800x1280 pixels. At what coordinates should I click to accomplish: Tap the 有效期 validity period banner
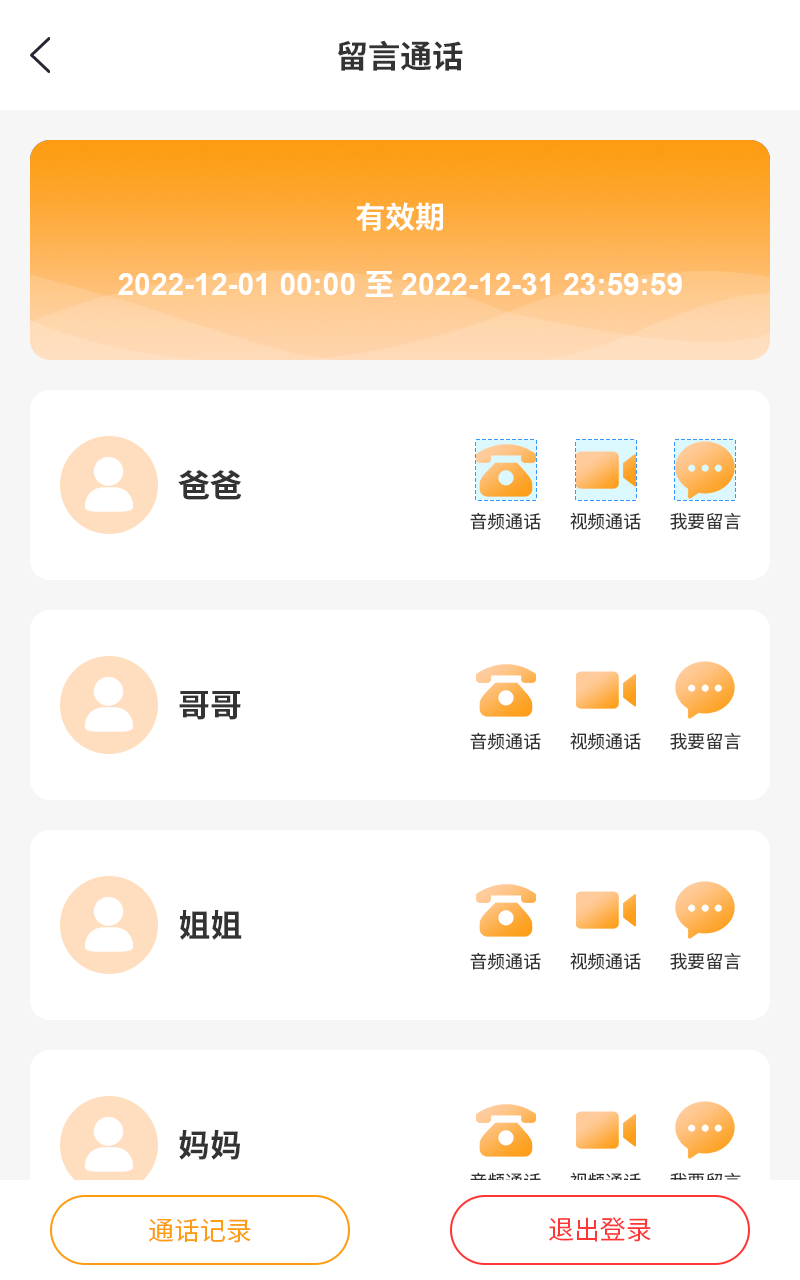click(x=400, y=249)
